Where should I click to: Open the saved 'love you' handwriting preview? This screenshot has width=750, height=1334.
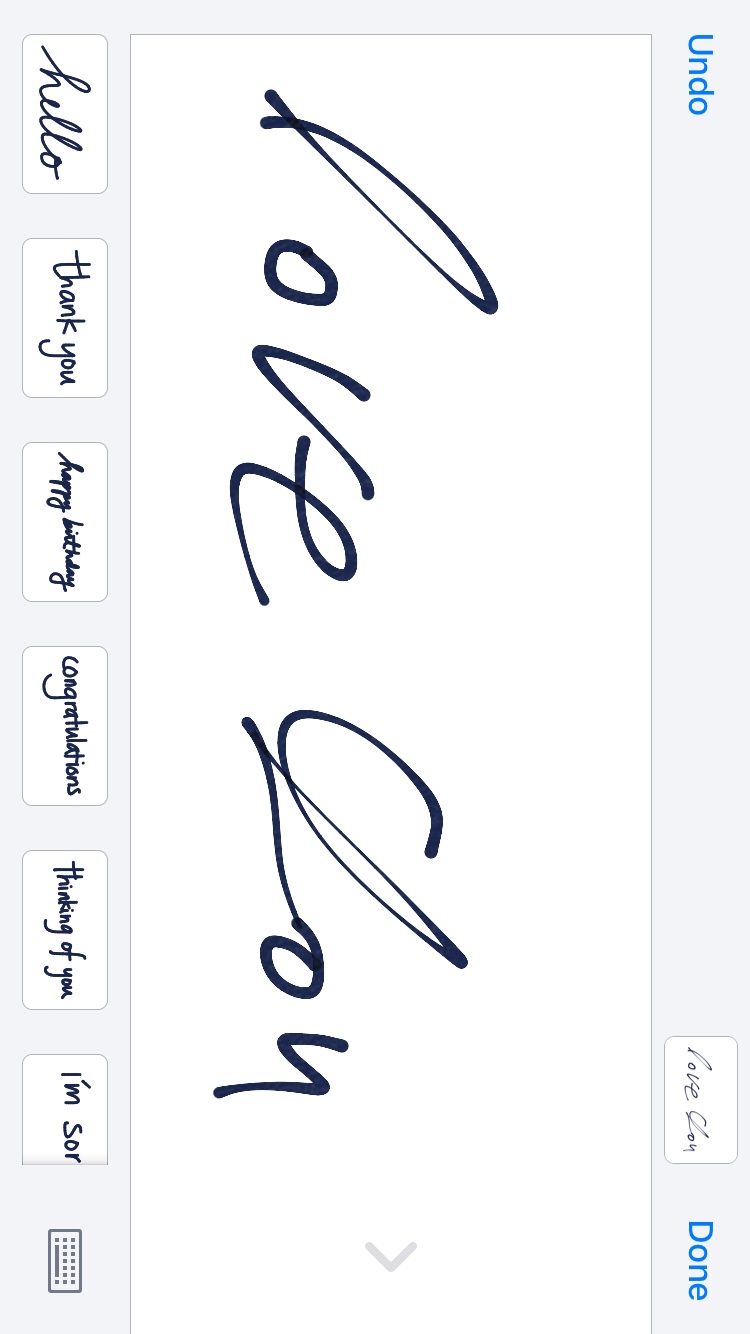[701, 1100]
